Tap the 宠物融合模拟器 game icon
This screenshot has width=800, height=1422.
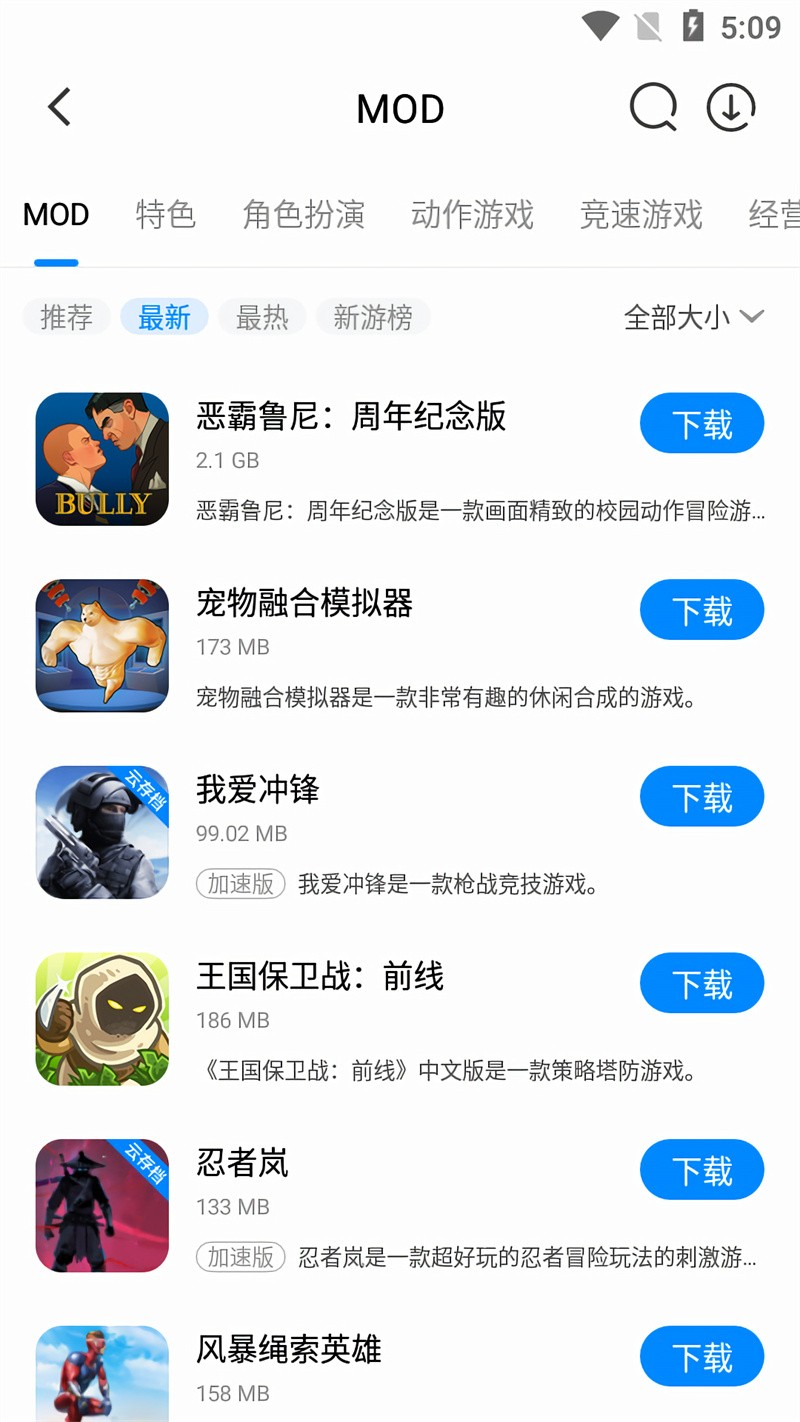[x=101, y=646]
